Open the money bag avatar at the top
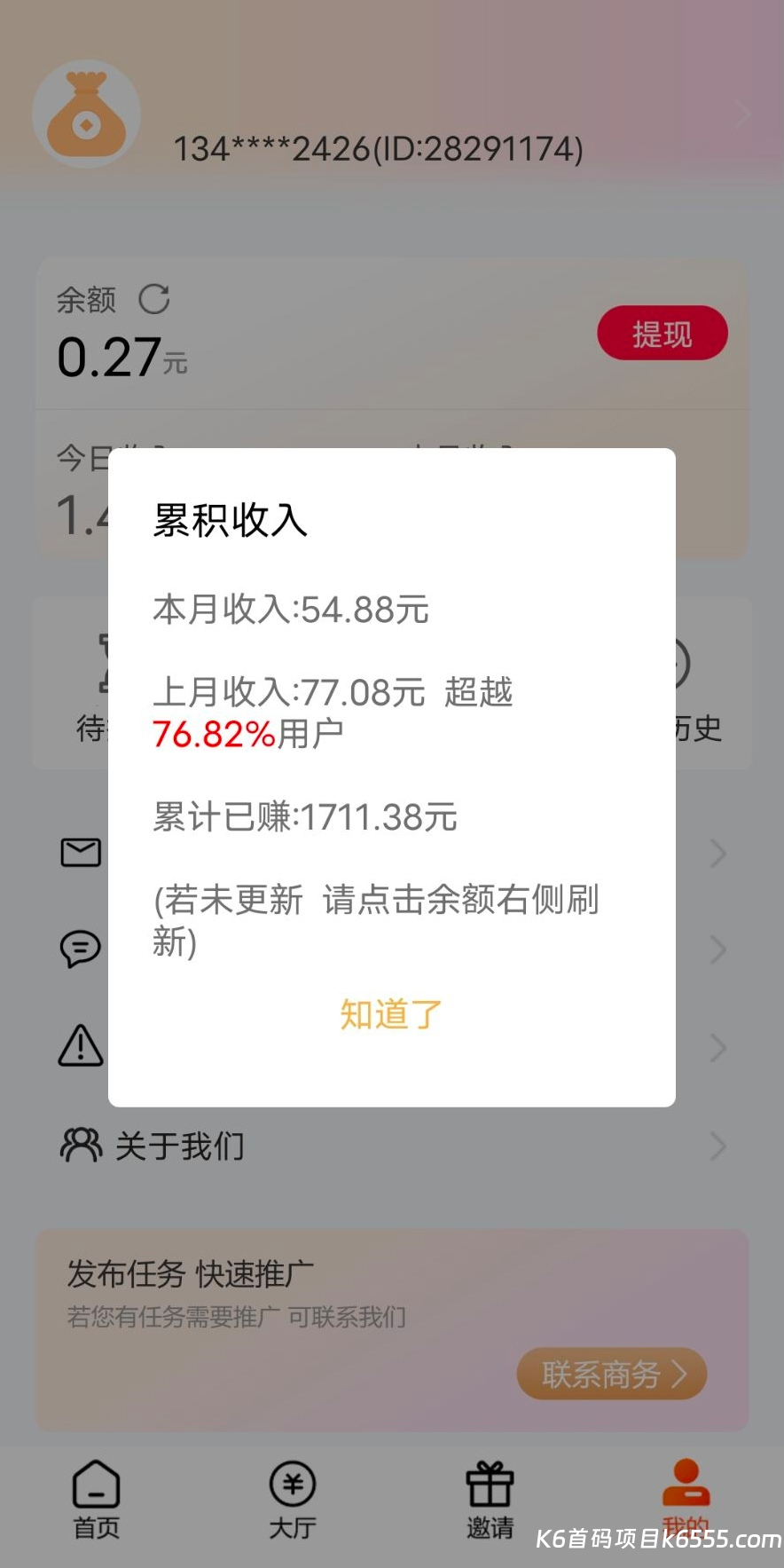This screenshot has width=784, height=1568. coord(86,113)
